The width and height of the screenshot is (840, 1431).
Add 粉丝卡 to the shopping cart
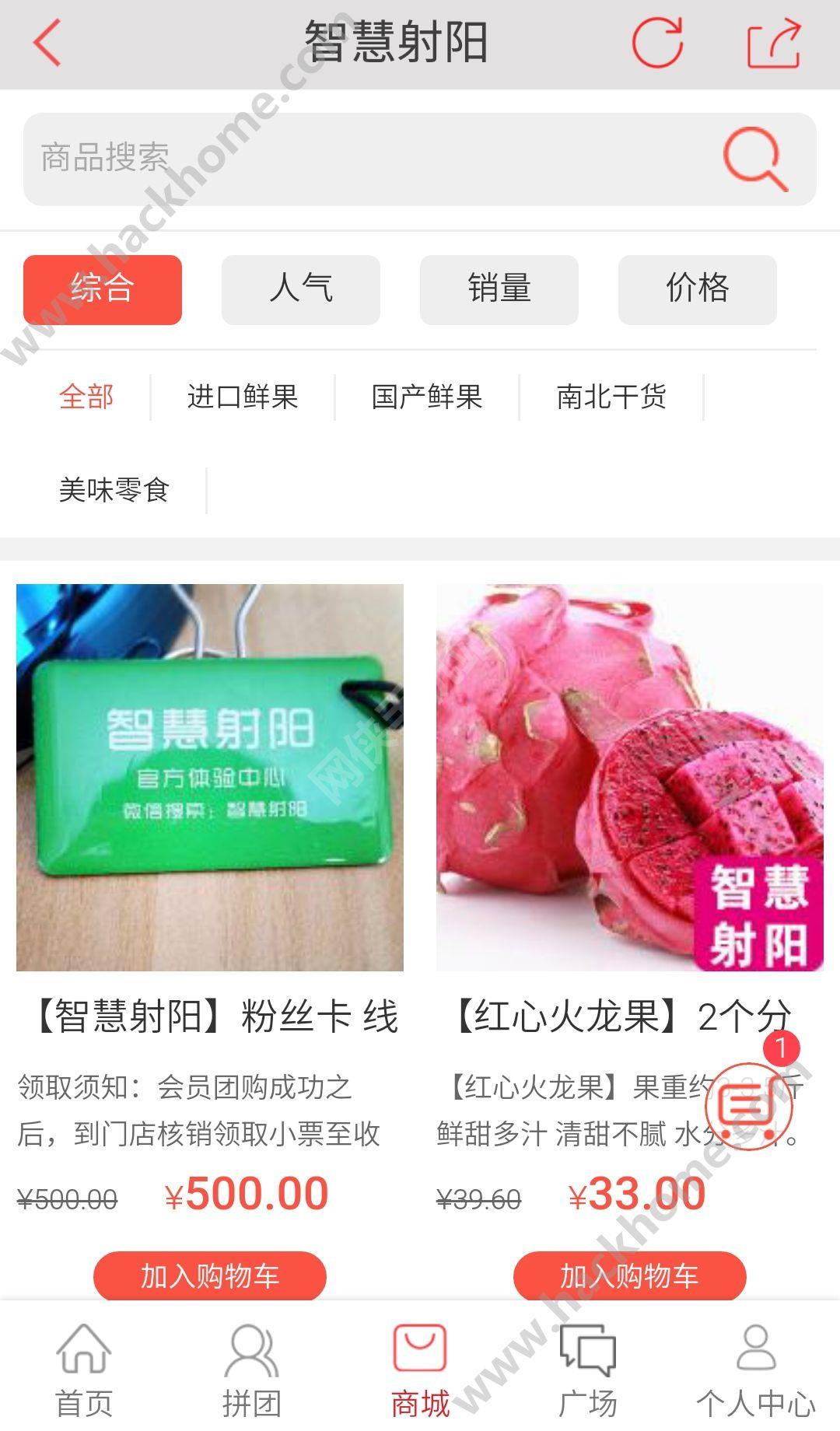coord(210,1275)
